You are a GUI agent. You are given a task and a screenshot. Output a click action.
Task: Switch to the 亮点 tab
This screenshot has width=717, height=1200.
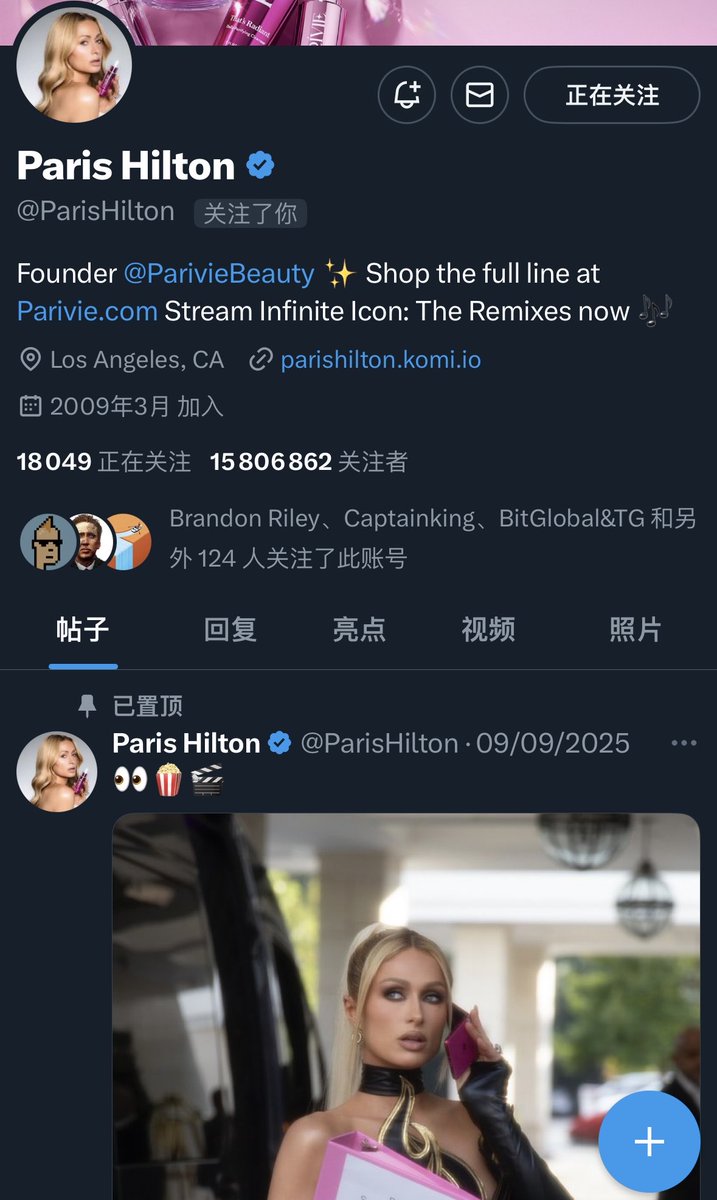(359, 629)
